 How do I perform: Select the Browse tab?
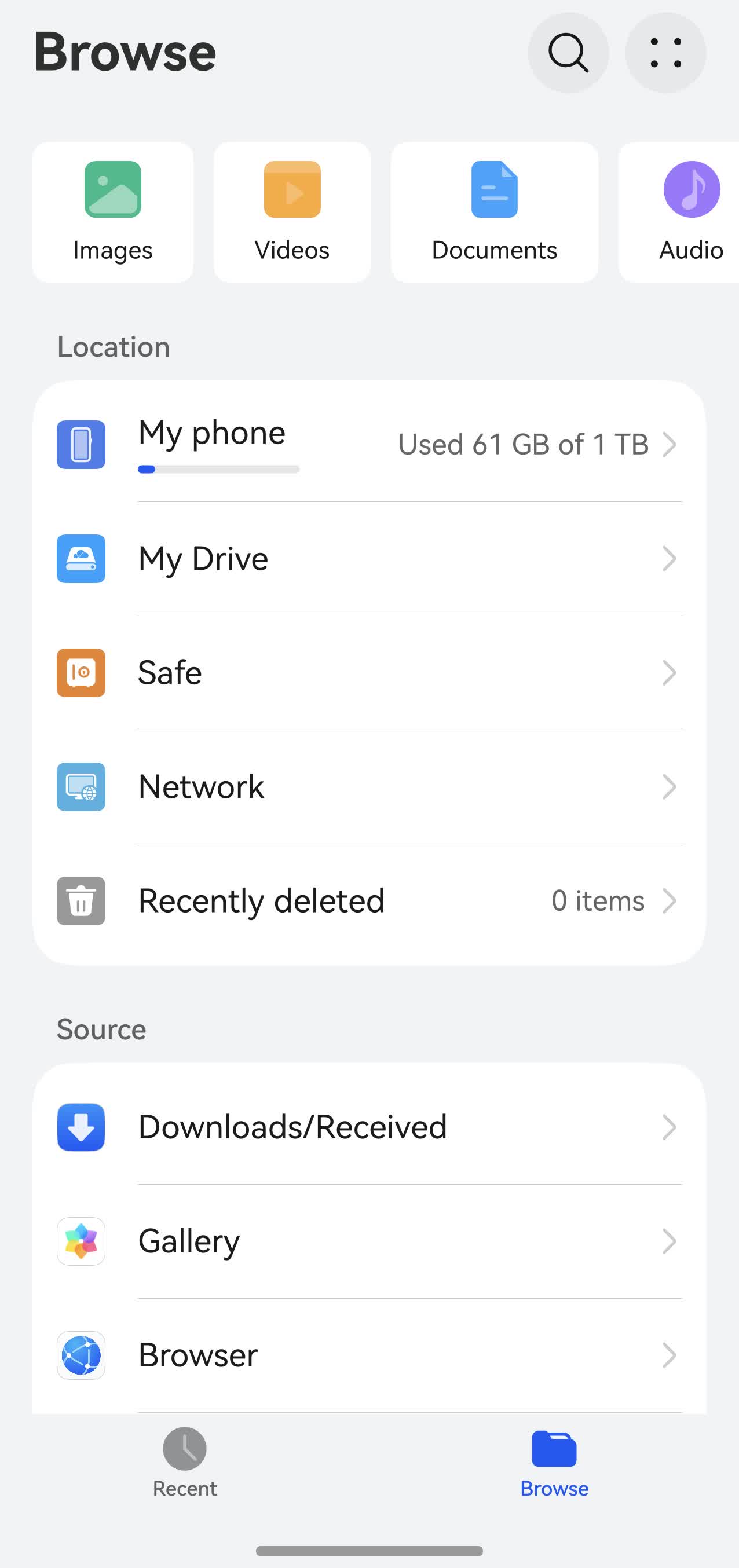pos(554,1462)
